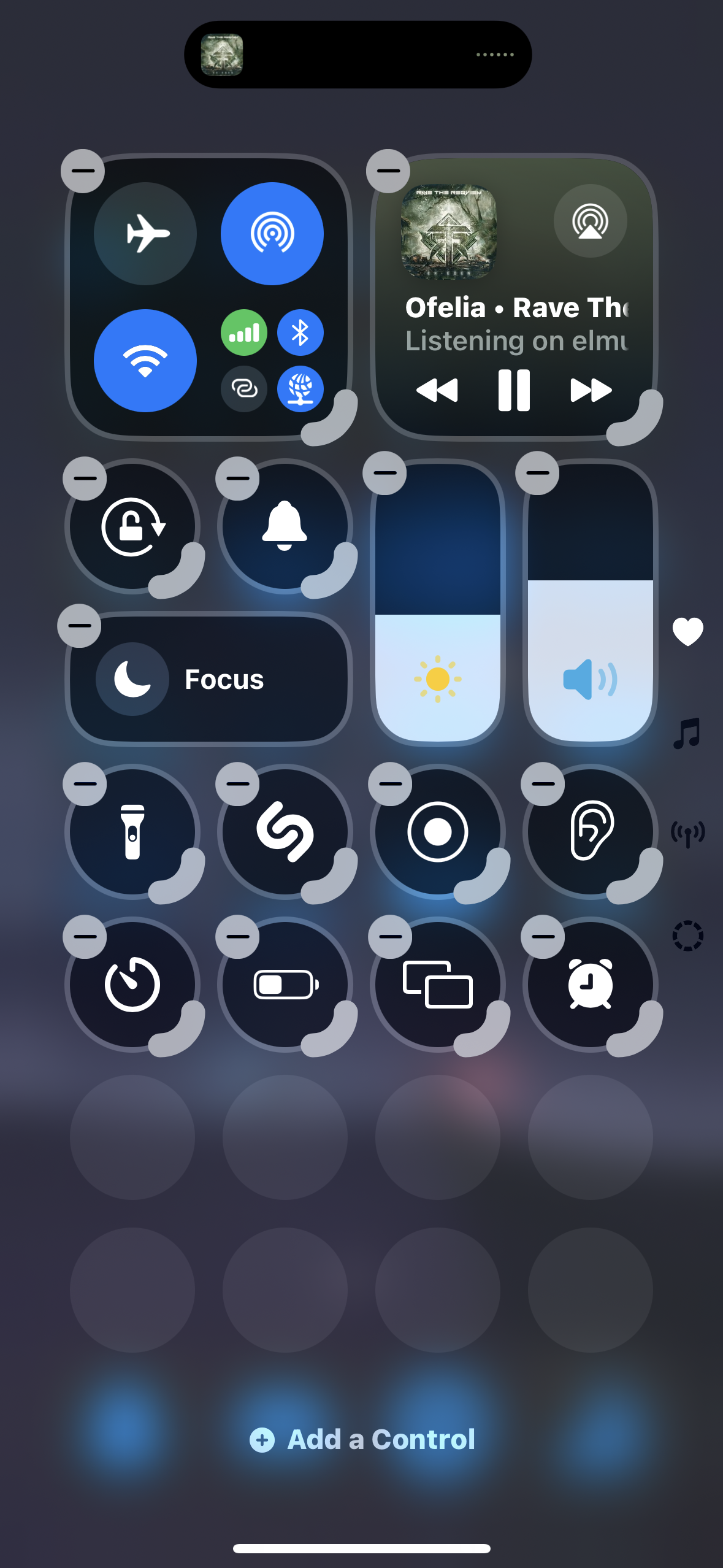Remove the volume slider control
The width and height of the screenshot is (723, 1568).
tap(537, 472)
